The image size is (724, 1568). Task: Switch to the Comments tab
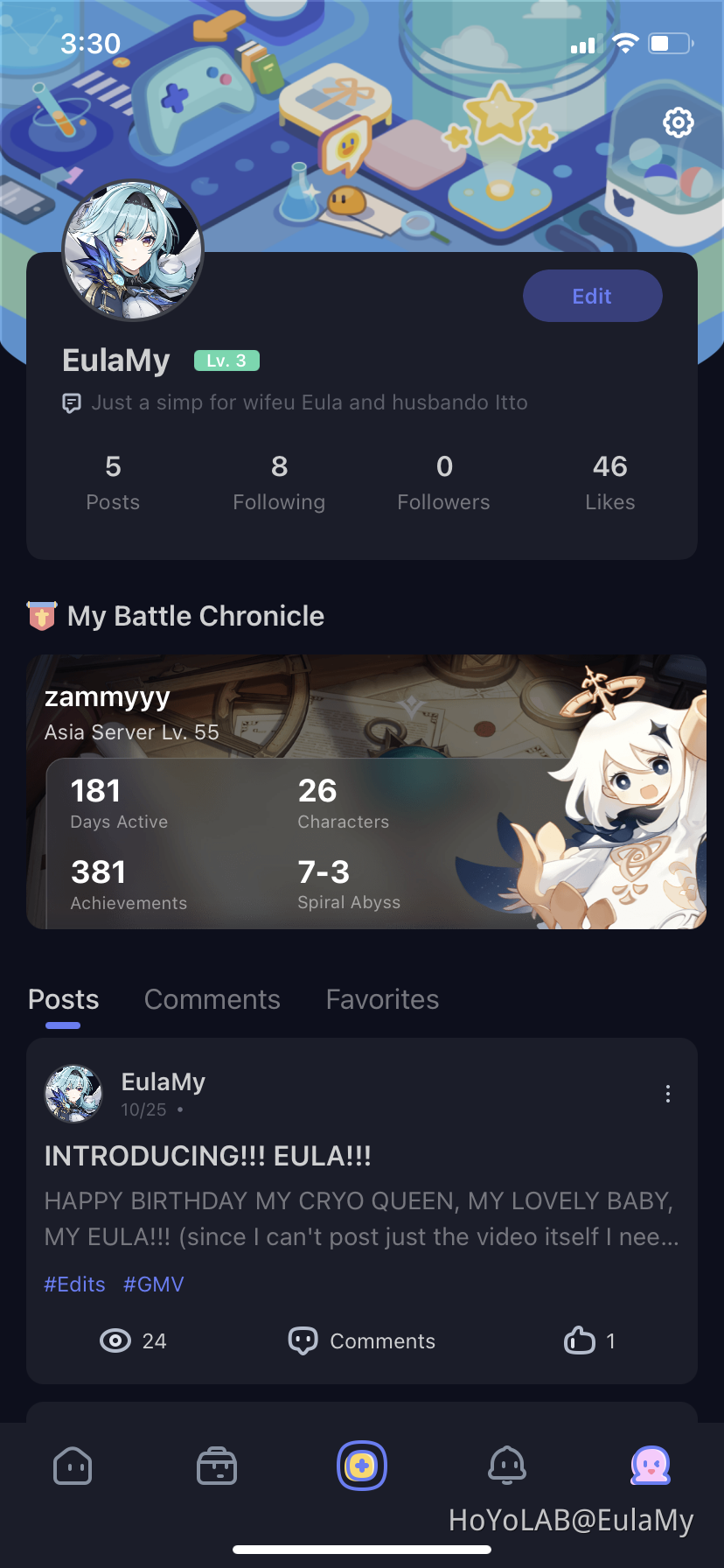212,998
